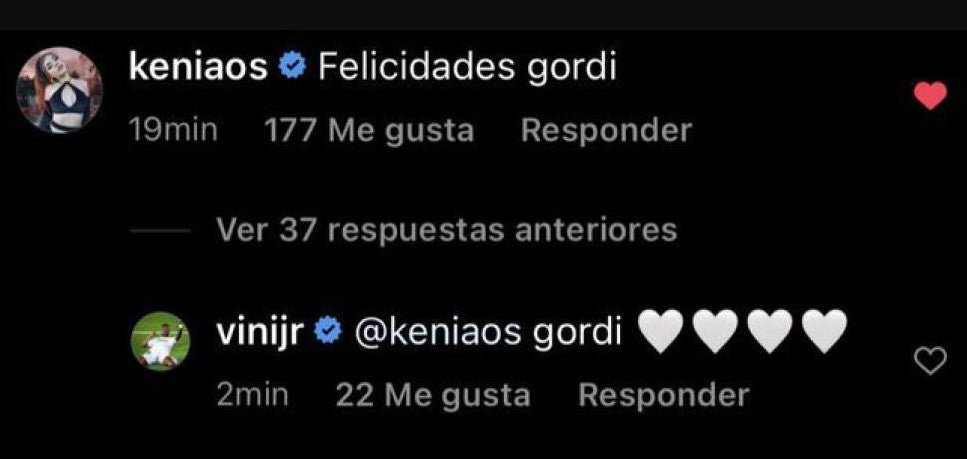Open keniaos's profile picture
Image resolution: width=967 pixels, height=459 pixels.
(x=60, y=89)
